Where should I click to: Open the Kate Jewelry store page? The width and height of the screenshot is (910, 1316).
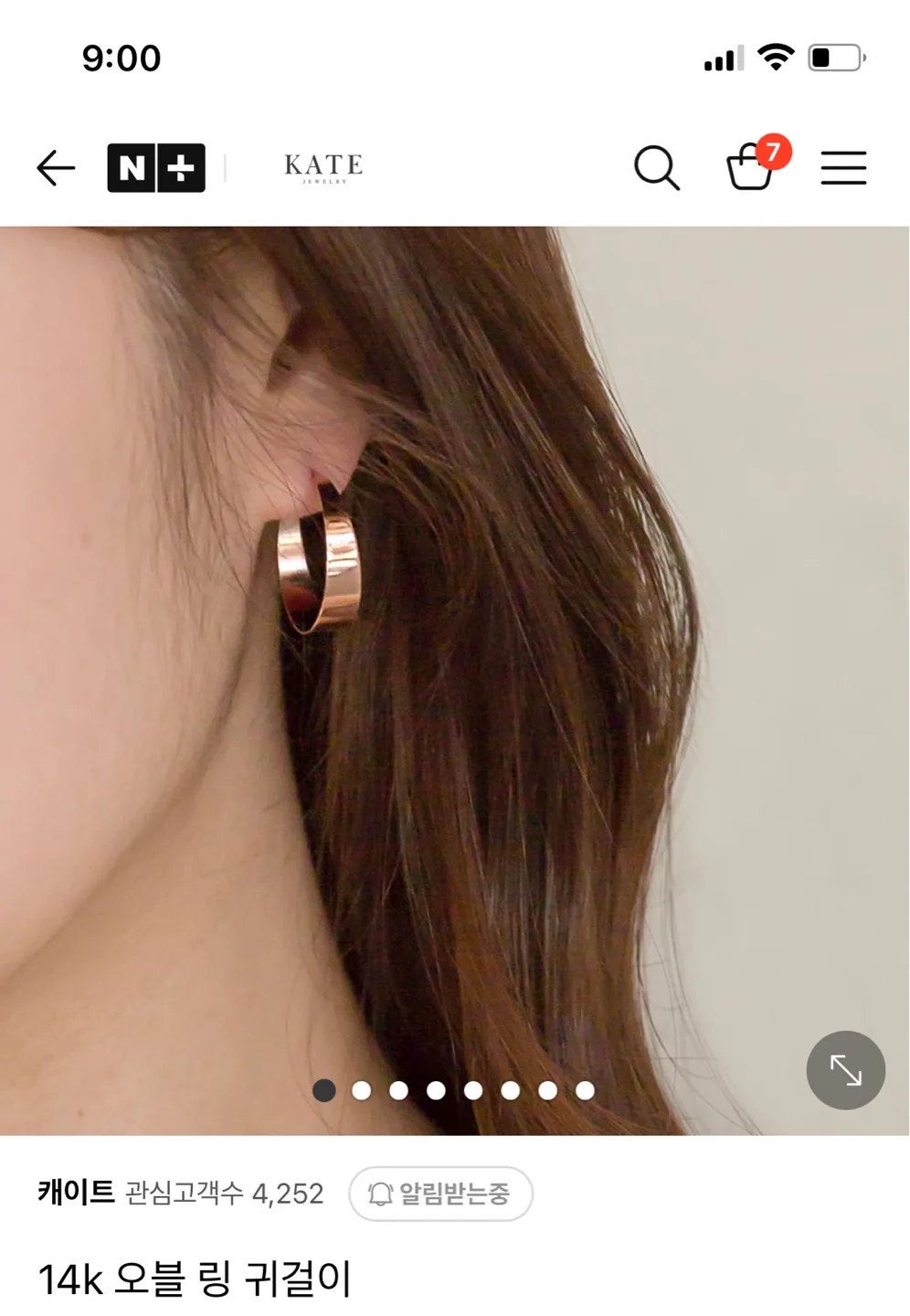(x=323, y=167)
